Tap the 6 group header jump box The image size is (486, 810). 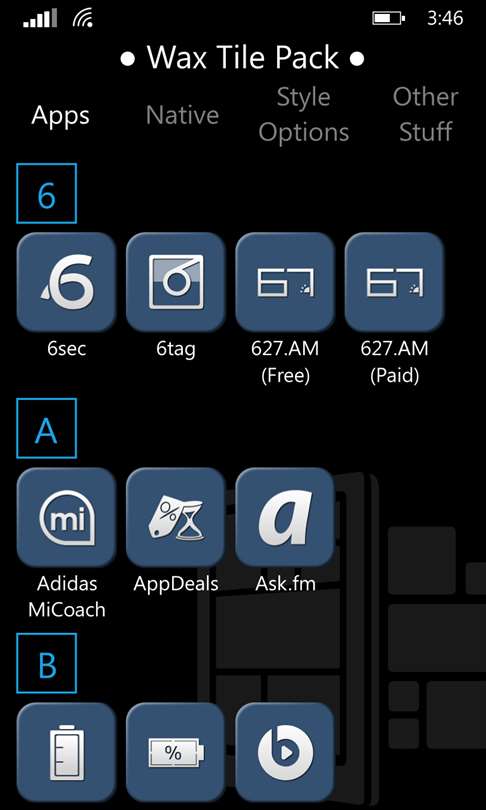coord(46,194)
